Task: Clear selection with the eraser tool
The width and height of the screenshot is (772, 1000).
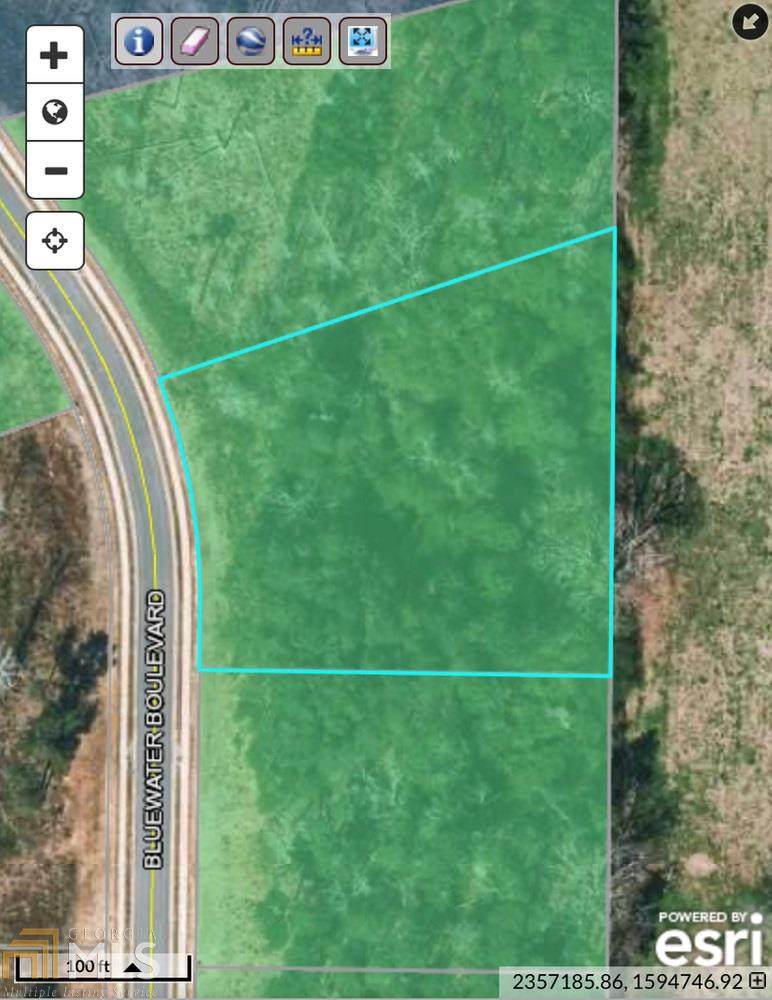Action: tap(194, 41)
